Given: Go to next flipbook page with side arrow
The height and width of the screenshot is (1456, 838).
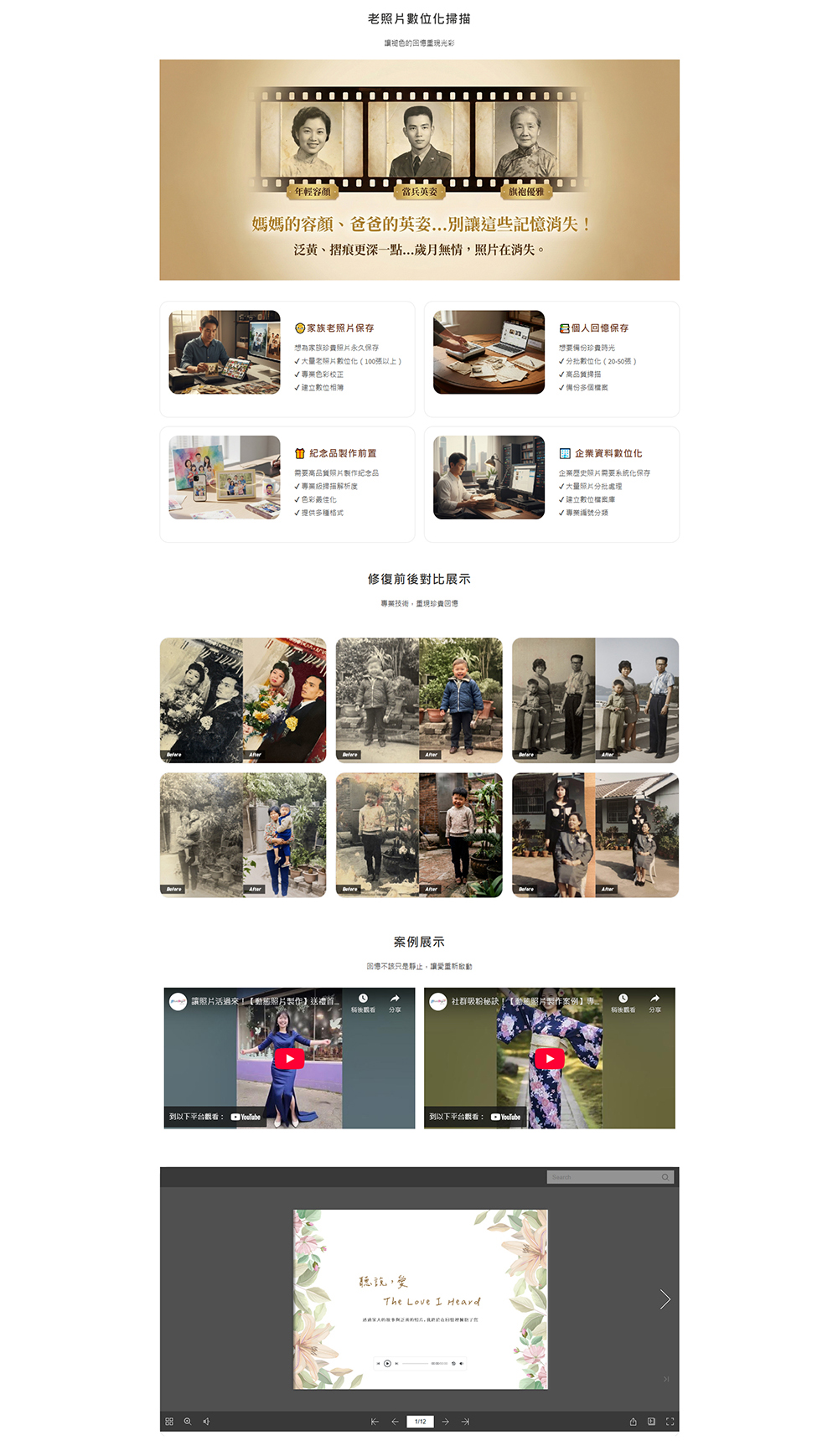Looking at the screenshot, I should click(x=665, y=1299).
